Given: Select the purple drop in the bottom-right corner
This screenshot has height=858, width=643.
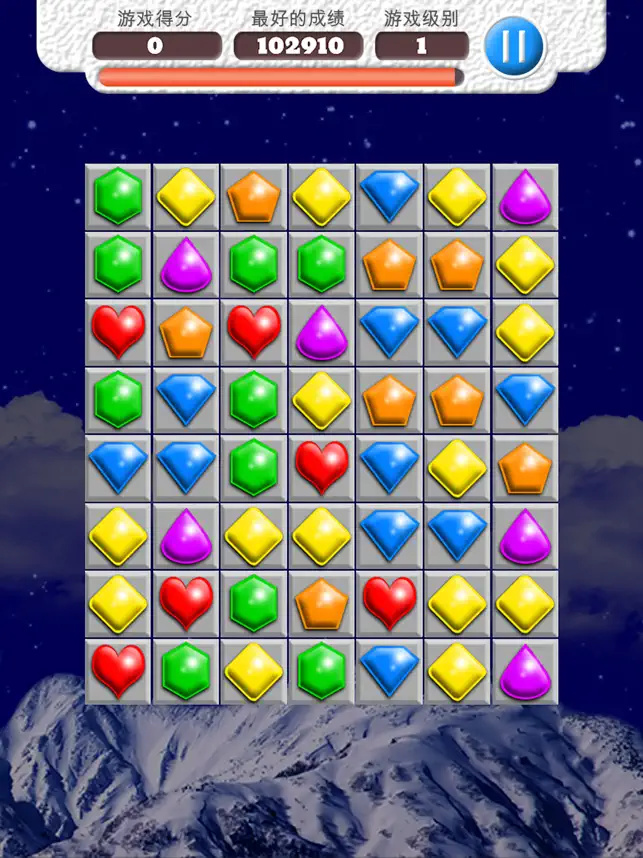Looking at the screenshot, I should tap(525, 670).
